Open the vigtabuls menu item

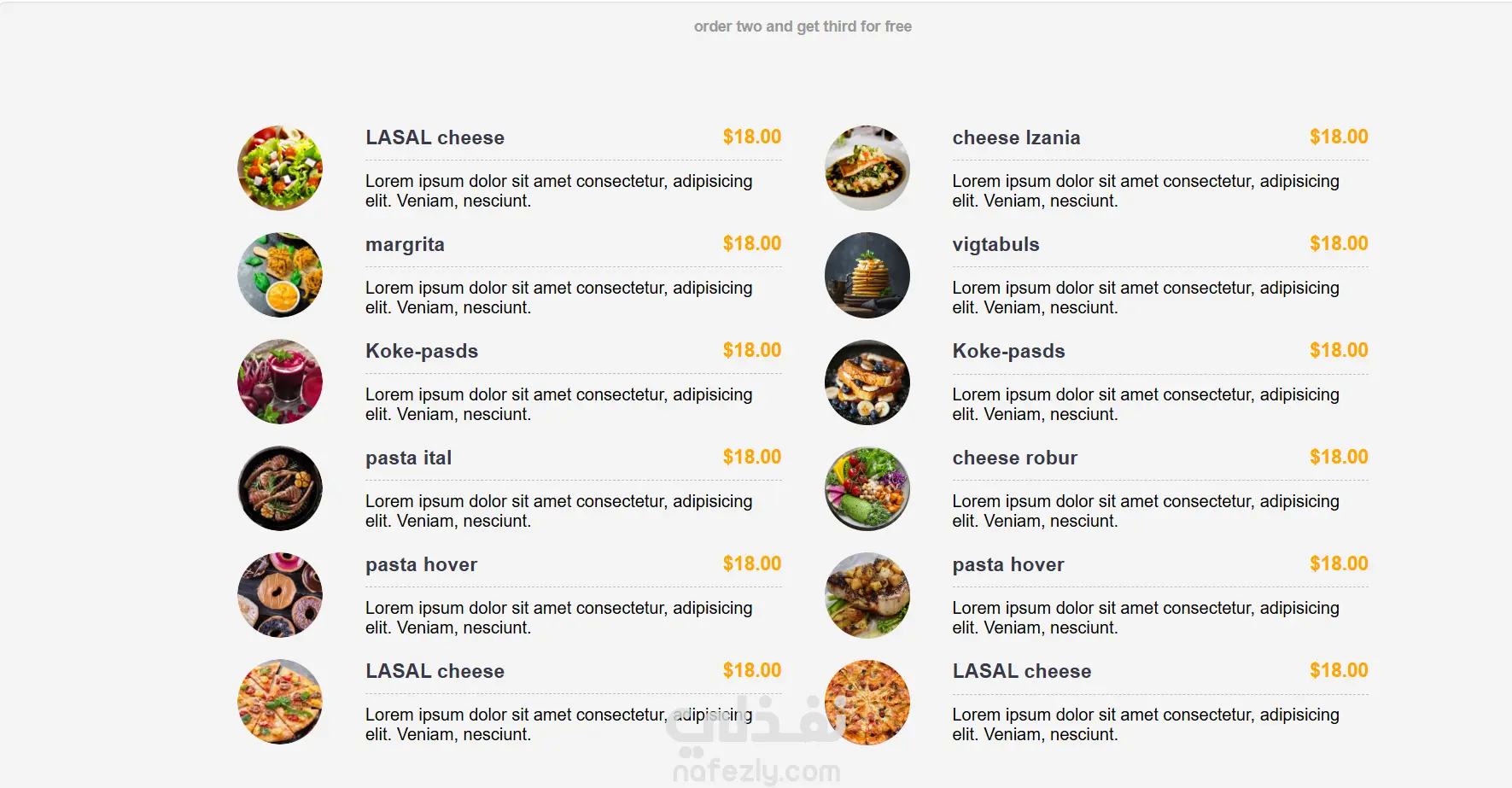pos(995,245)
